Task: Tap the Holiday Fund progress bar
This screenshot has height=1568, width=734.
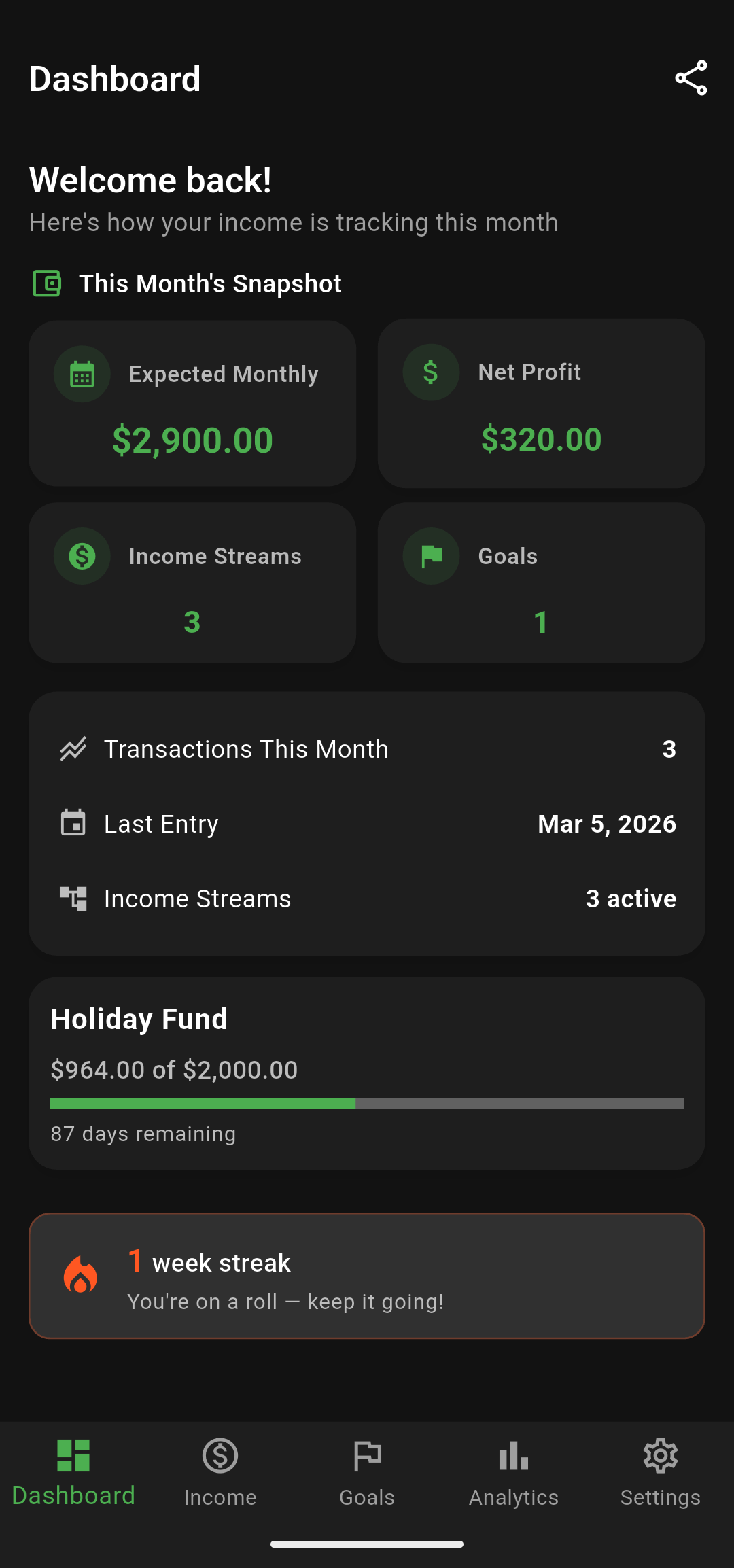Action: (367, 1104)
